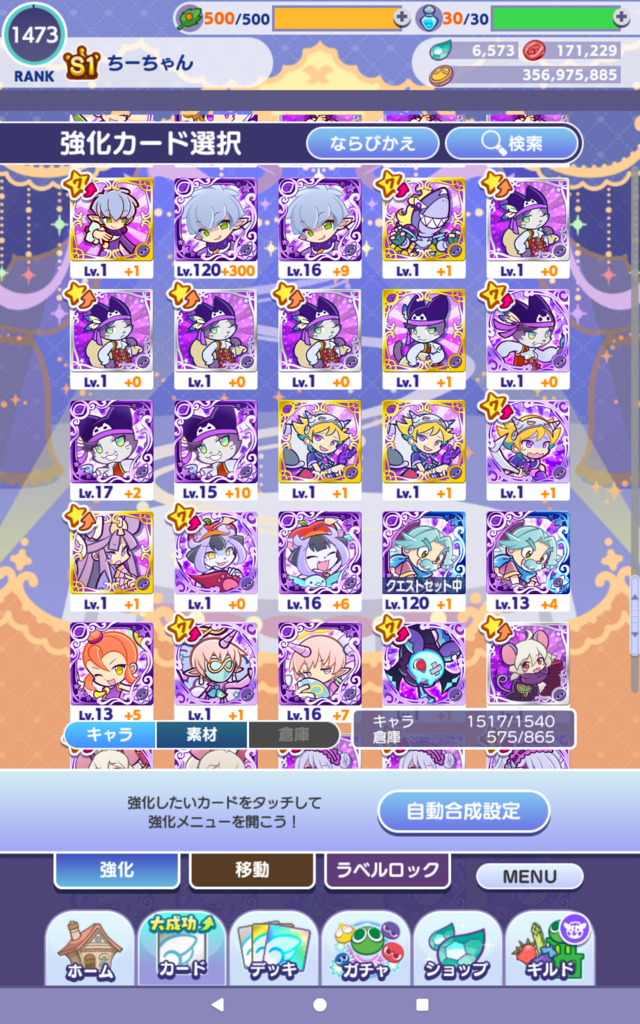The height and width of the screenshot is (1024, 640).
Task: Add stamina with the orange bar plus
Action: click(x=401, y=19)
